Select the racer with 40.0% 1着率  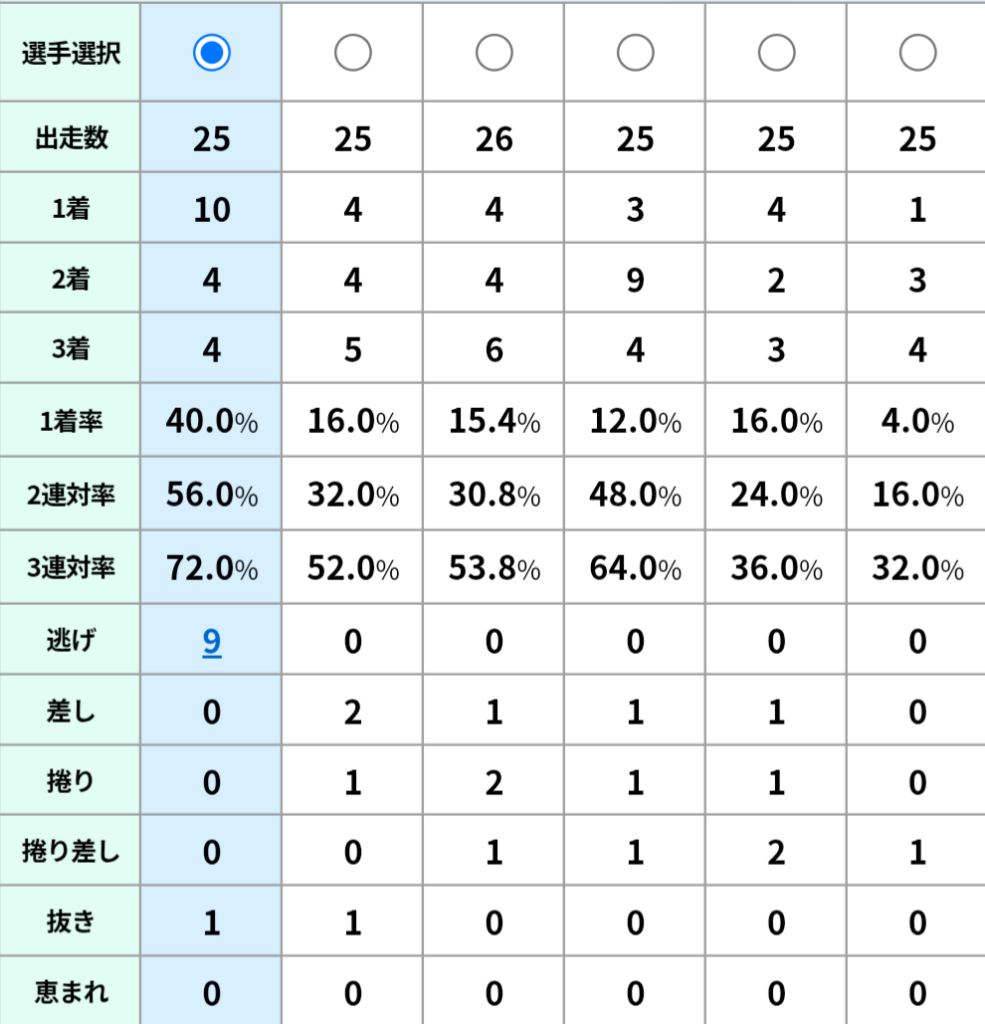(212, 52)
